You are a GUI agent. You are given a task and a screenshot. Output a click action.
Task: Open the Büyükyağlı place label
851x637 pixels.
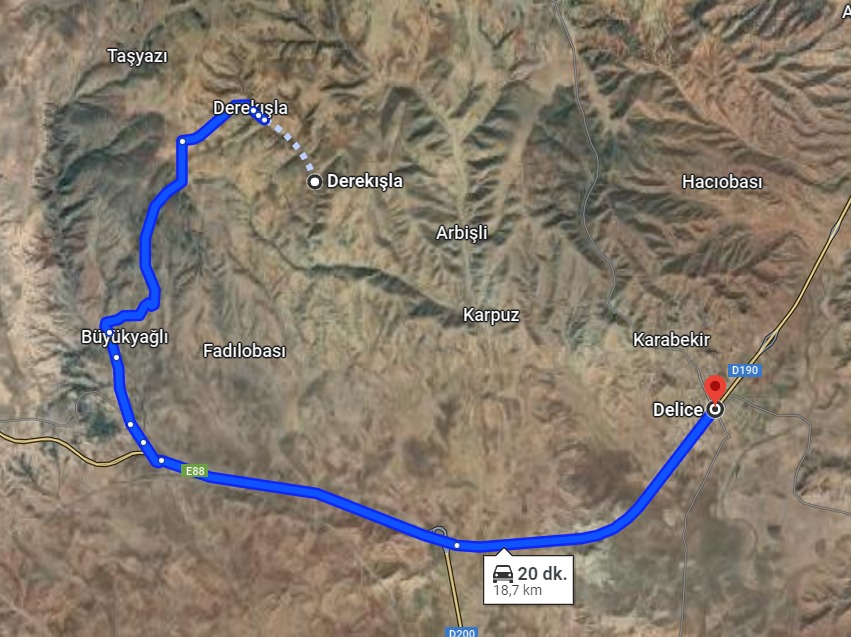(124, 337)
